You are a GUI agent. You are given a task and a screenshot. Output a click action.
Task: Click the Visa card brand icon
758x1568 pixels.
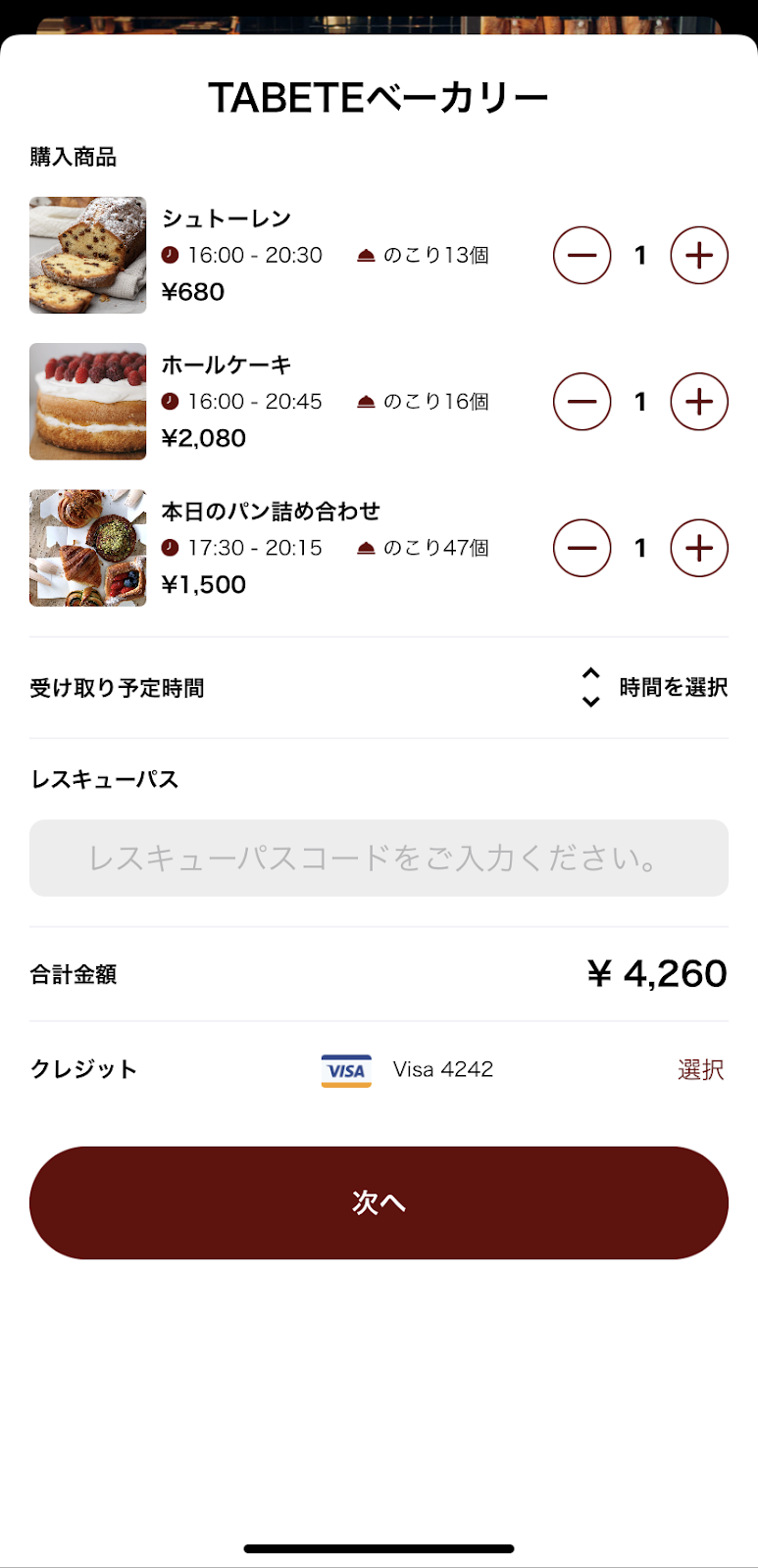[x=345, y=1069]
